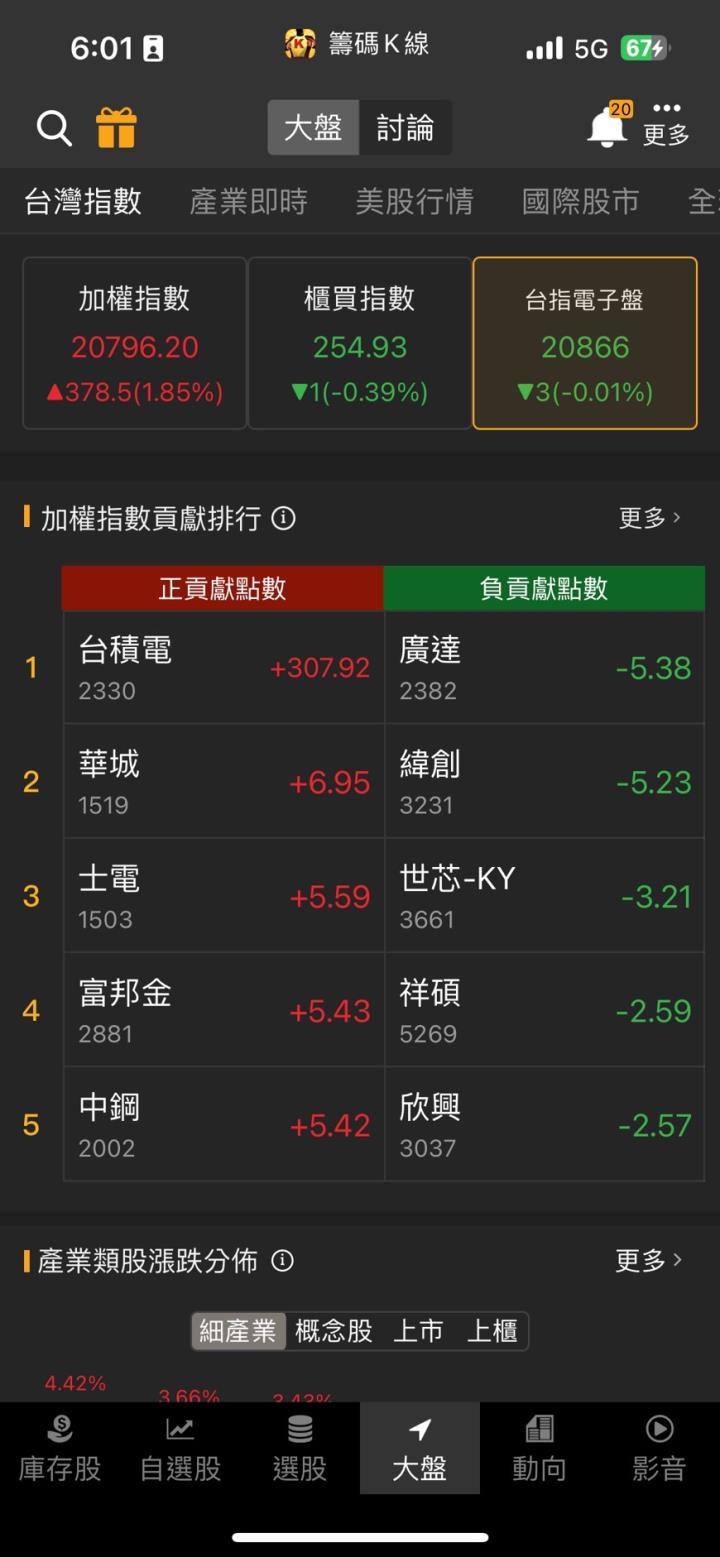Screen dimensions: 720x1557
Task: View 更多 of 產業類股漲跌分佈
Action: tap(648, 1260)
